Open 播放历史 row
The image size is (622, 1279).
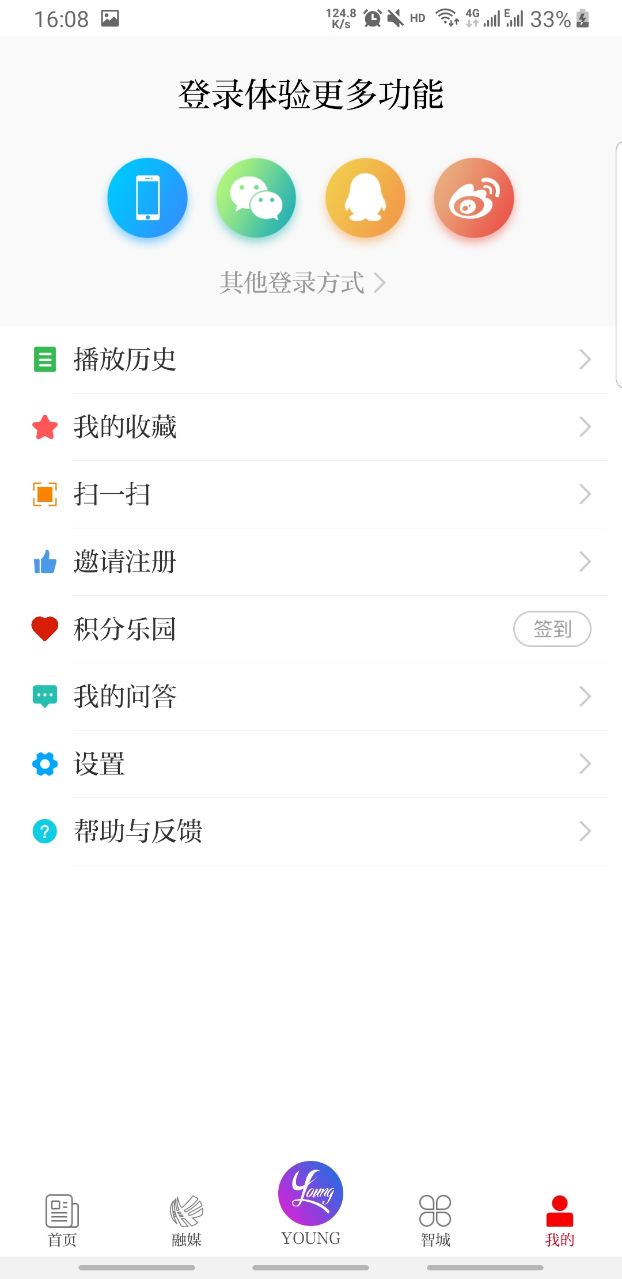click(x=310, y=360)
